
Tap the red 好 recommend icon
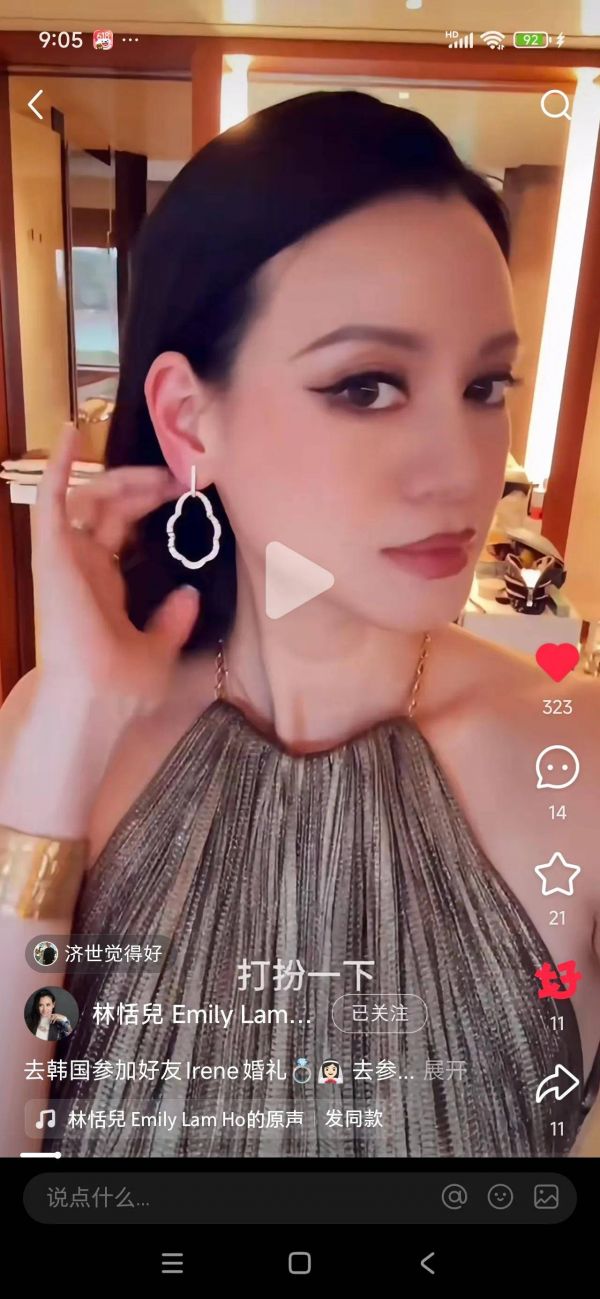tap(557, 980)
